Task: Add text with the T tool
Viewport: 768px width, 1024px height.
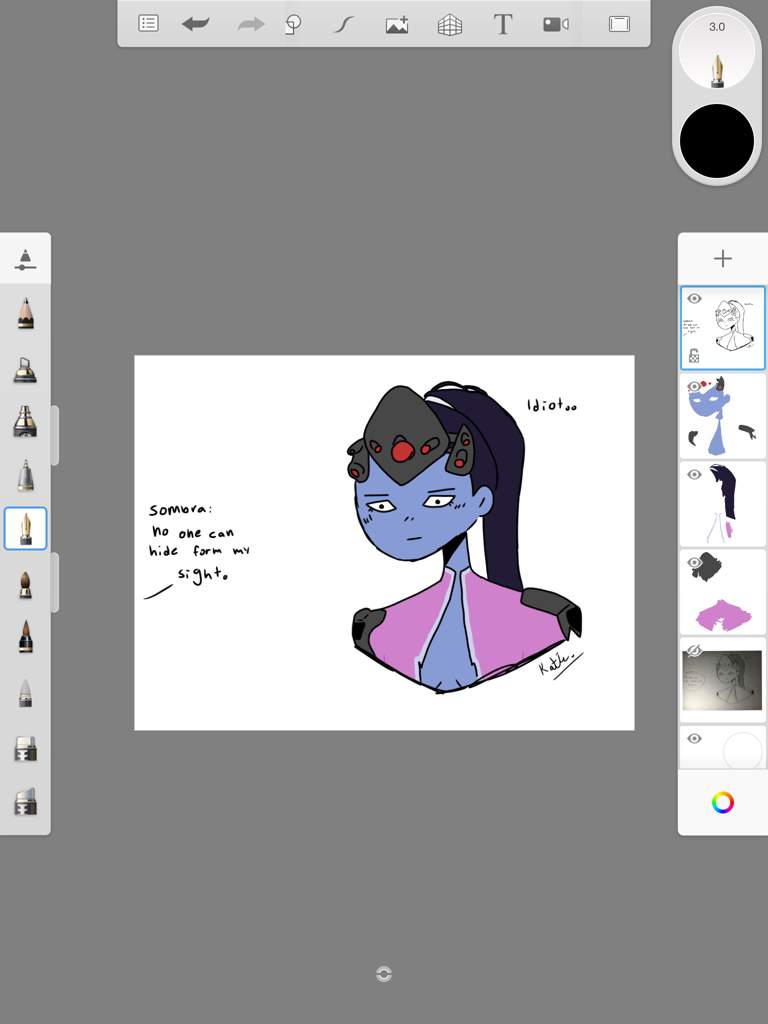Action: (503, 25)
